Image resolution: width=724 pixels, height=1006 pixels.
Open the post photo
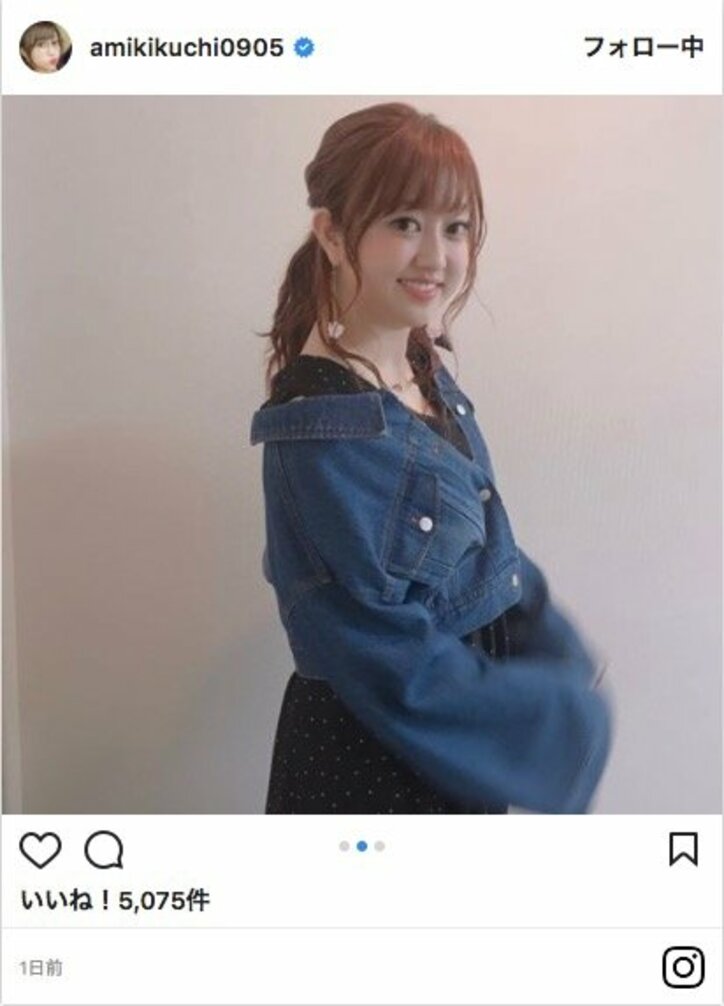362,455
